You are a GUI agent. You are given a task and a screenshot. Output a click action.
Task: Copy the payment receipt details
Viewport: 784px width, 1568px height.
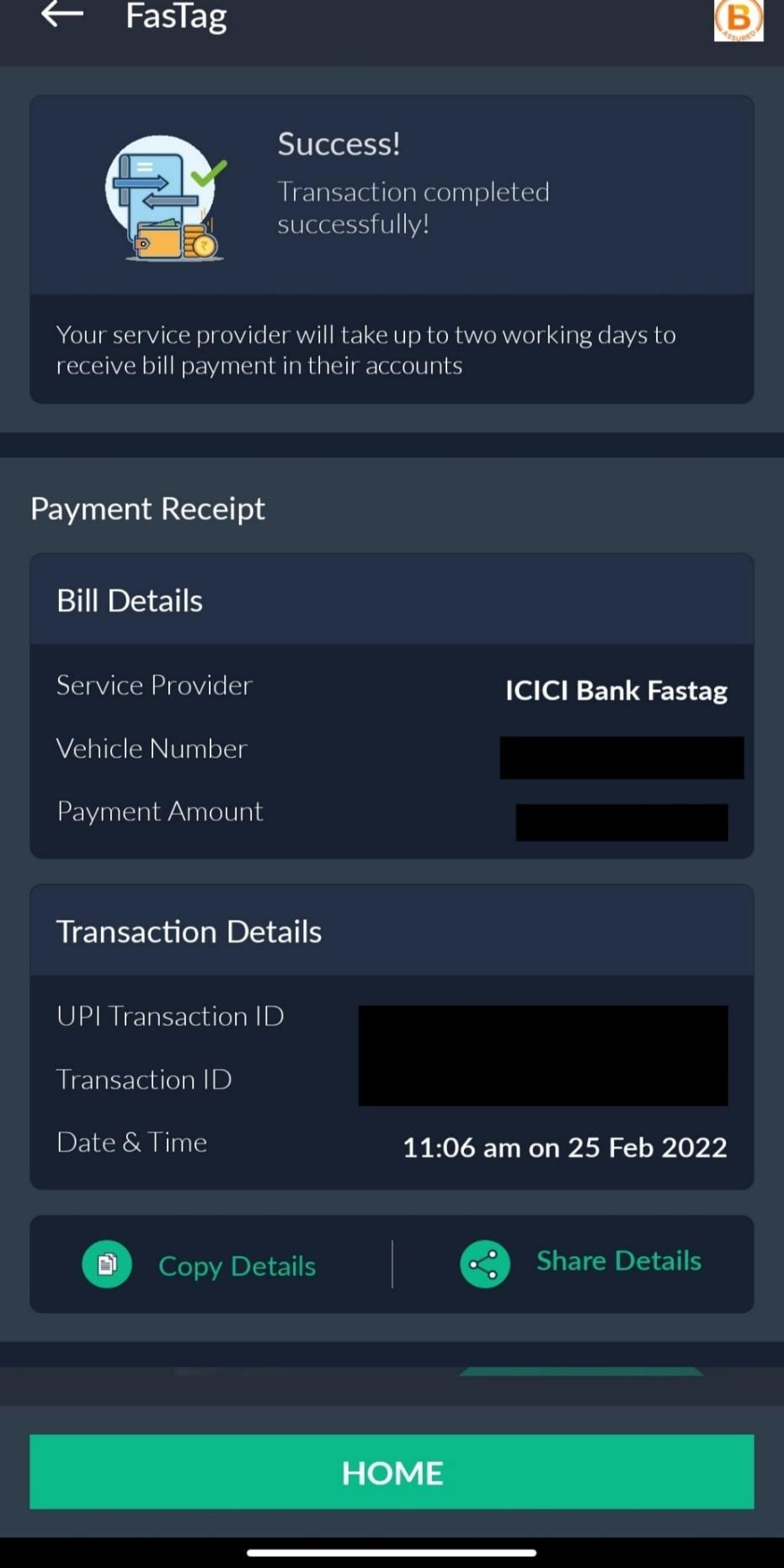pyautogui.click(x=200, y=1264)
